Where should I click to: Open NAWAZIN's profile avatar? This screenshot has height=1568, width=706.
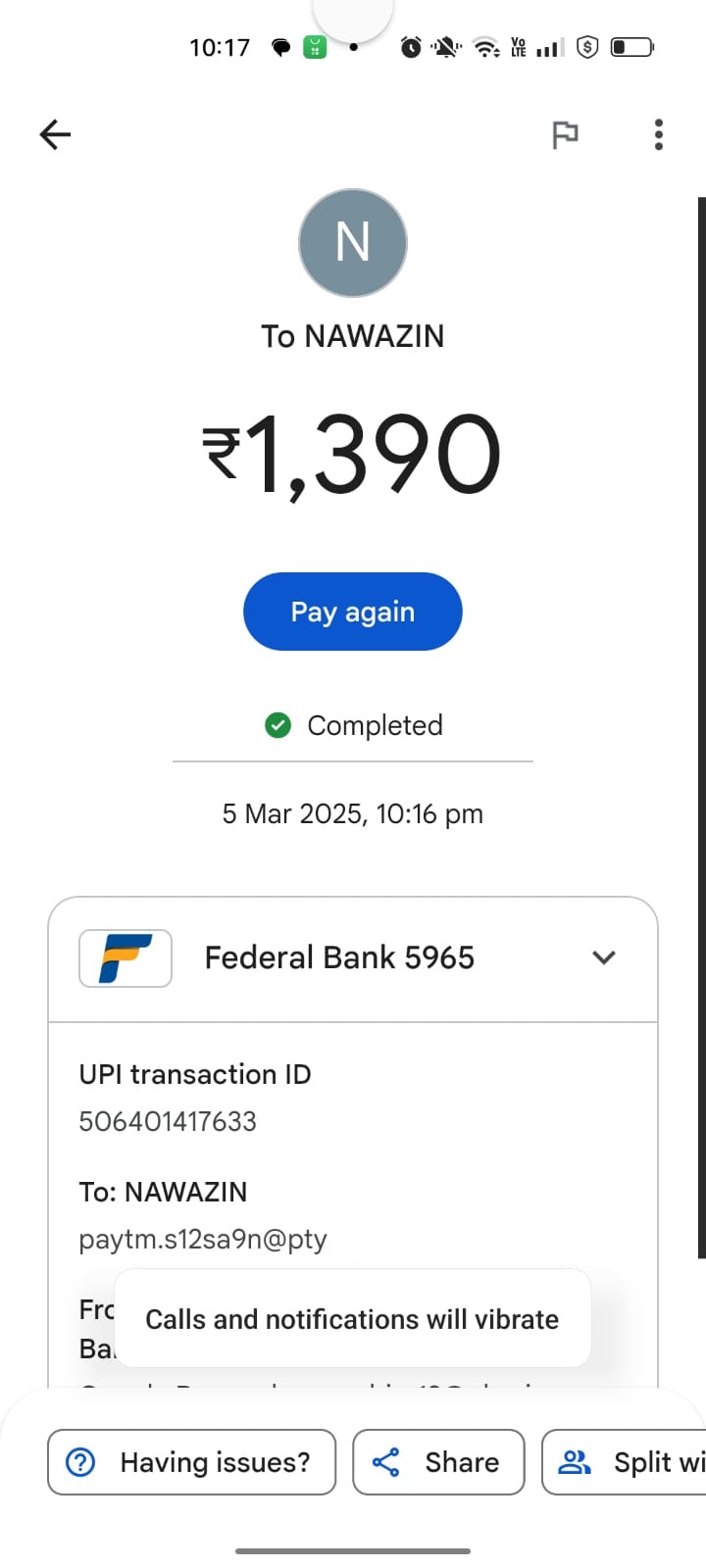pyautogui.click(x=353, y=243)
